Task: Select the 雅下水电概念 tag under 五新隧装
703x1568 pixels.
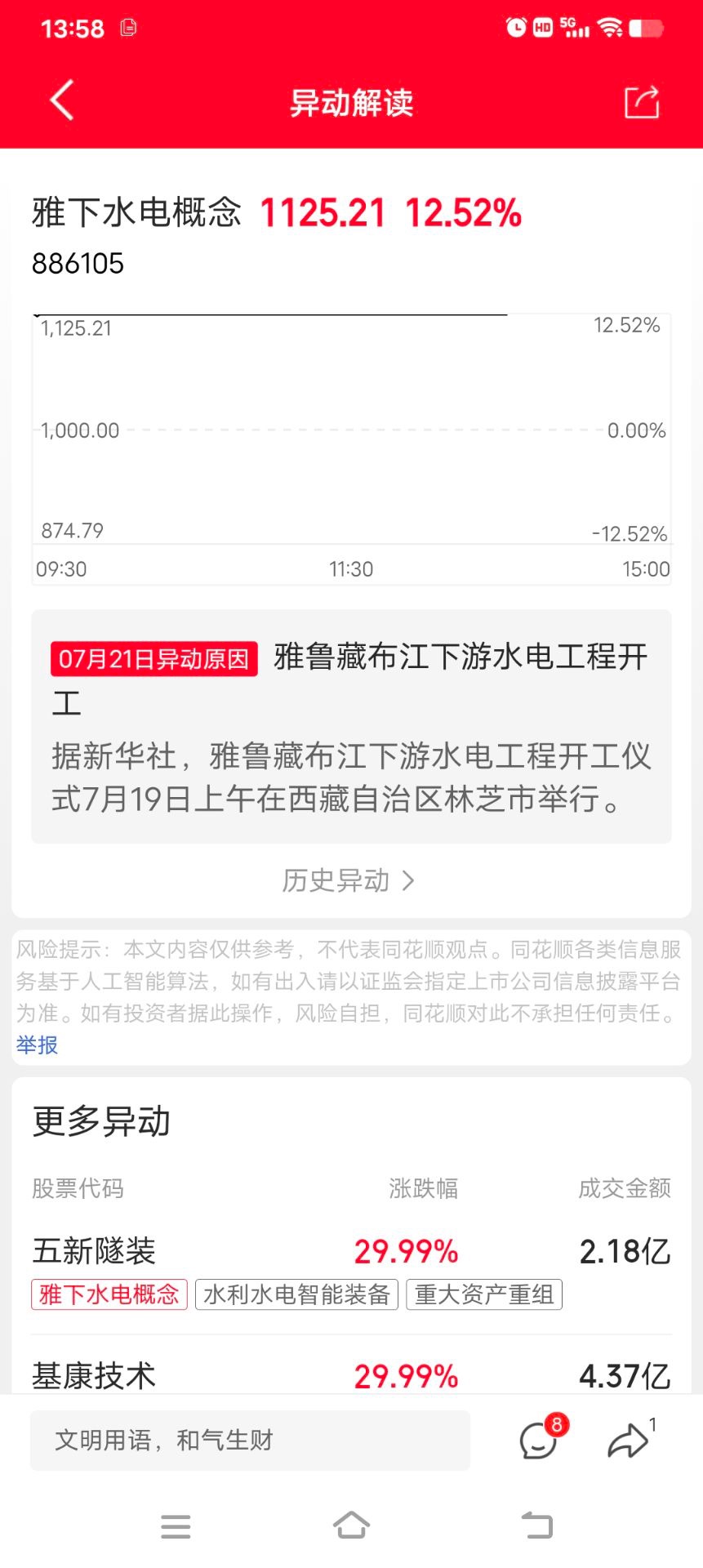Action: pyautogui.click(x=109, y=1294)
